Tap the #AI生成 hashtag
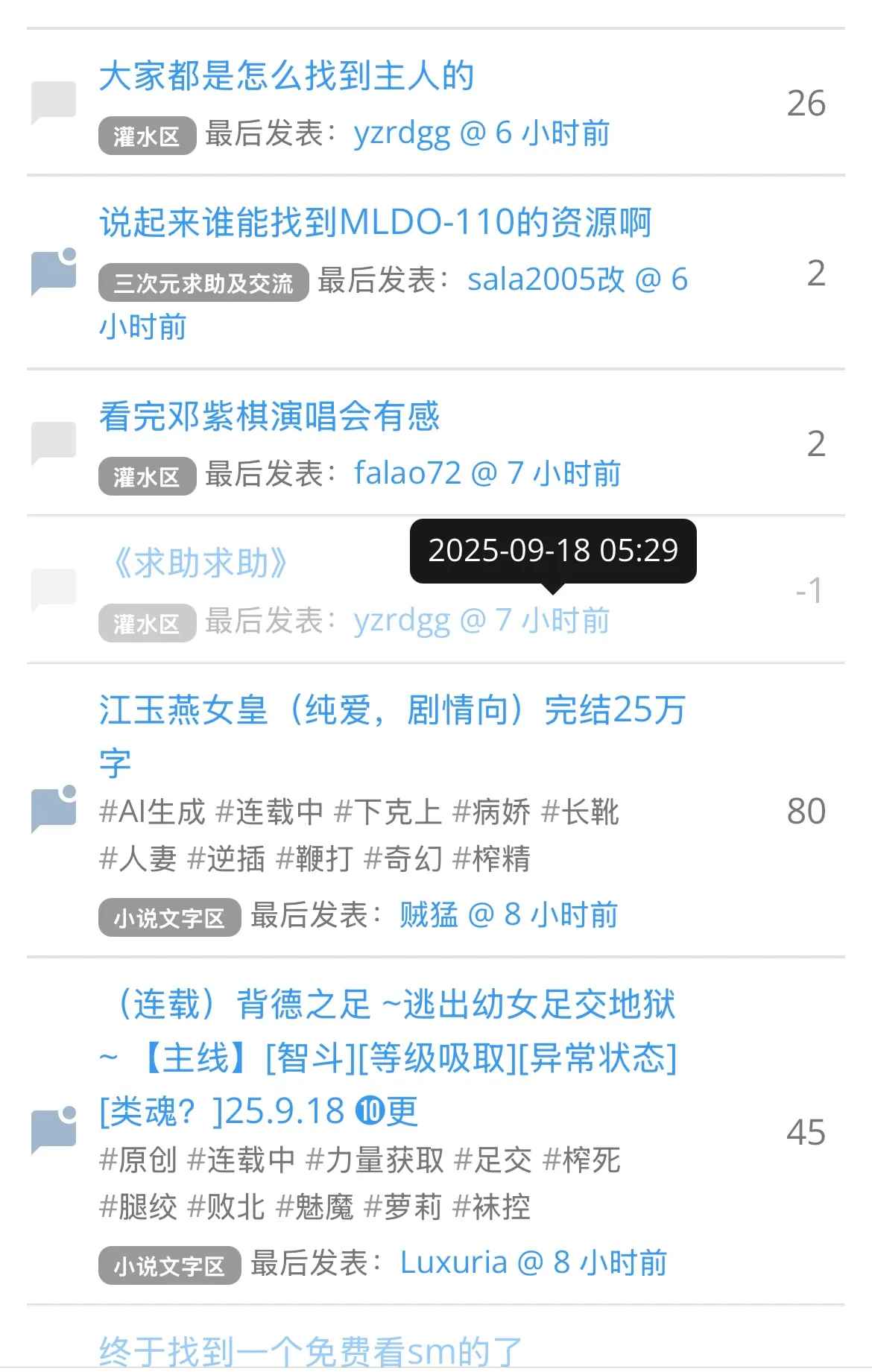The image size is (872, 1372). click(x=152, y=812)
